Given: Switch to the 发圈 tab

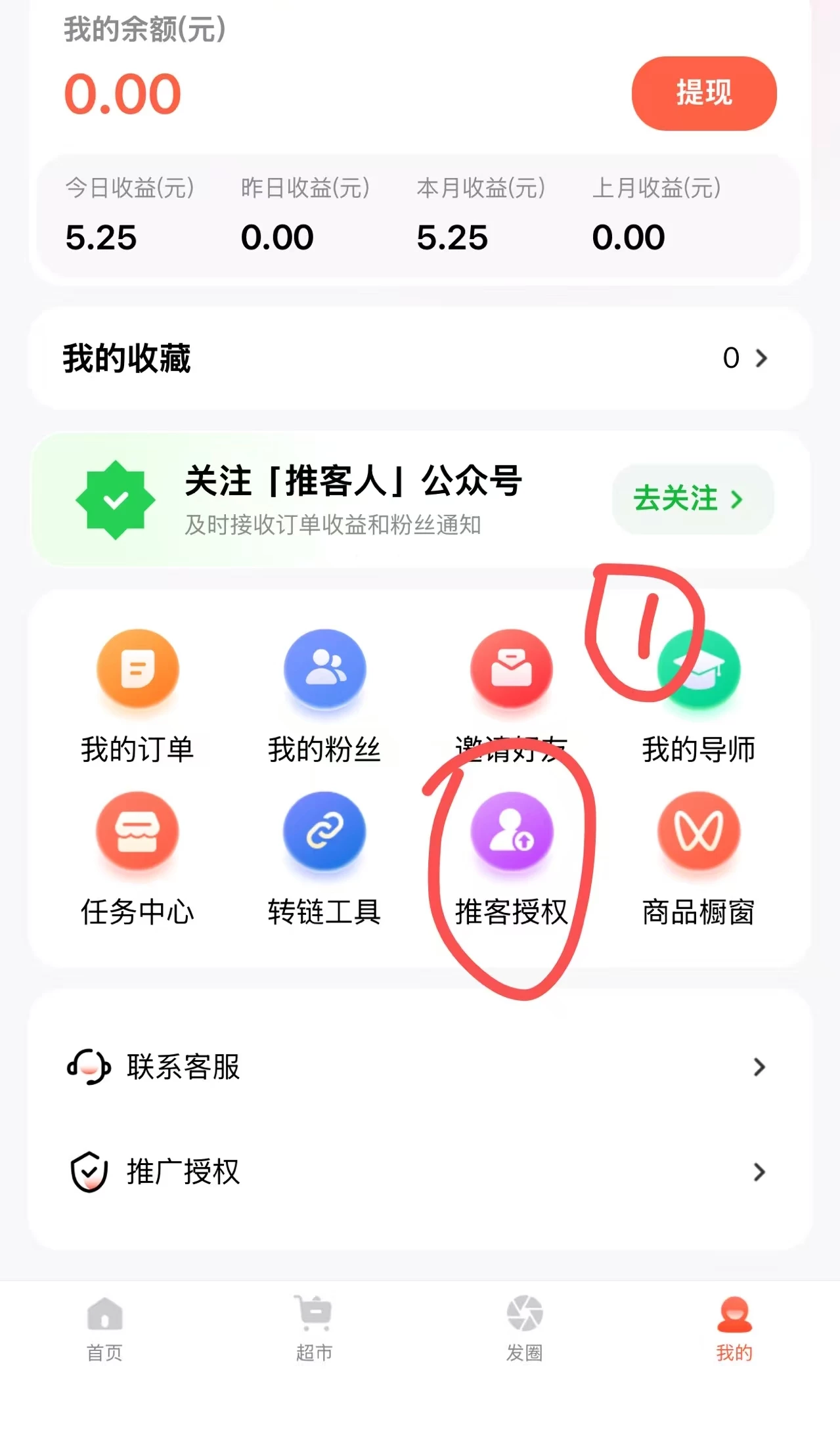Looking at the screenshot, I should click(524, 1328).
